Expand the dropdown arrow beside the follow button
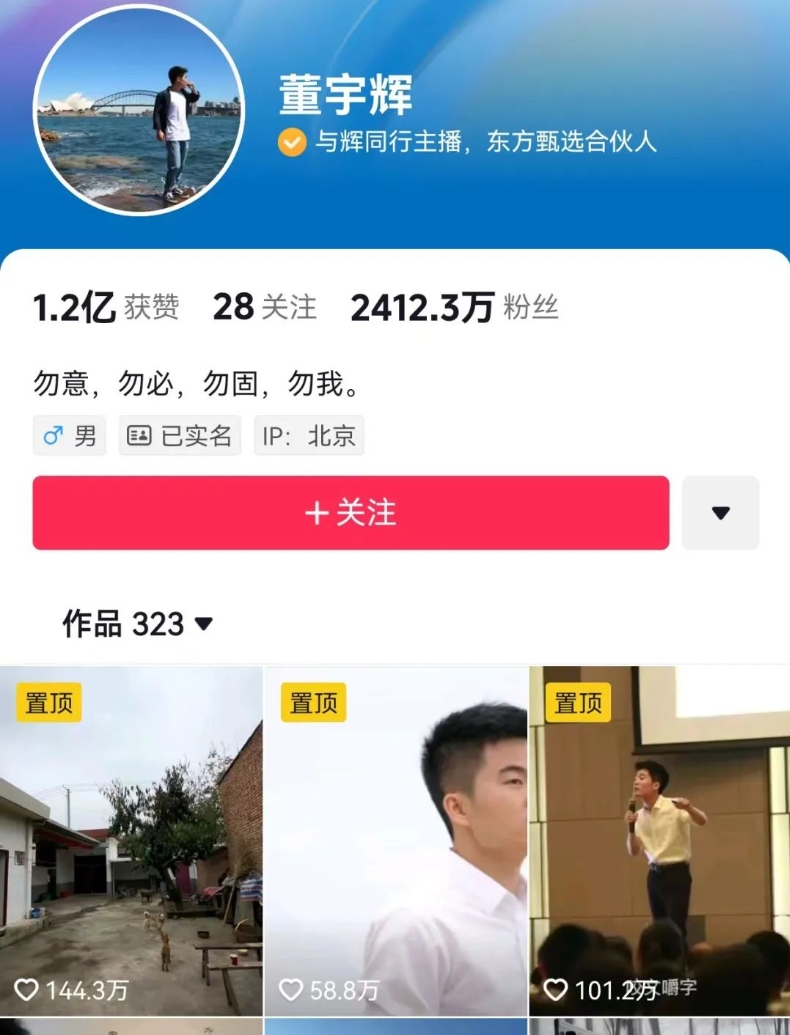The image size is (790, 1035). pyautogui.click(x=720, y=513)
